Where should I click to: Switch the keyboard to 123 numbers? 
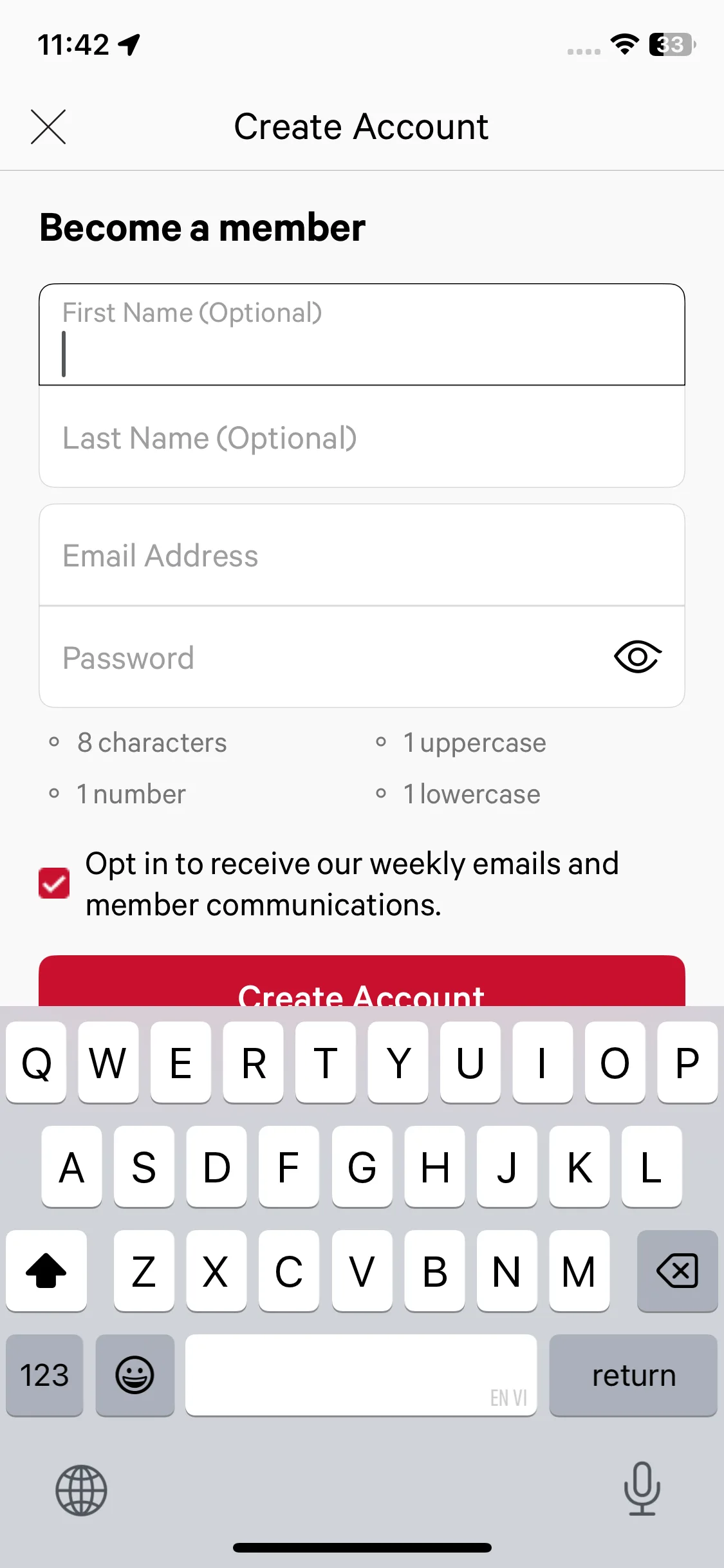44,1375
